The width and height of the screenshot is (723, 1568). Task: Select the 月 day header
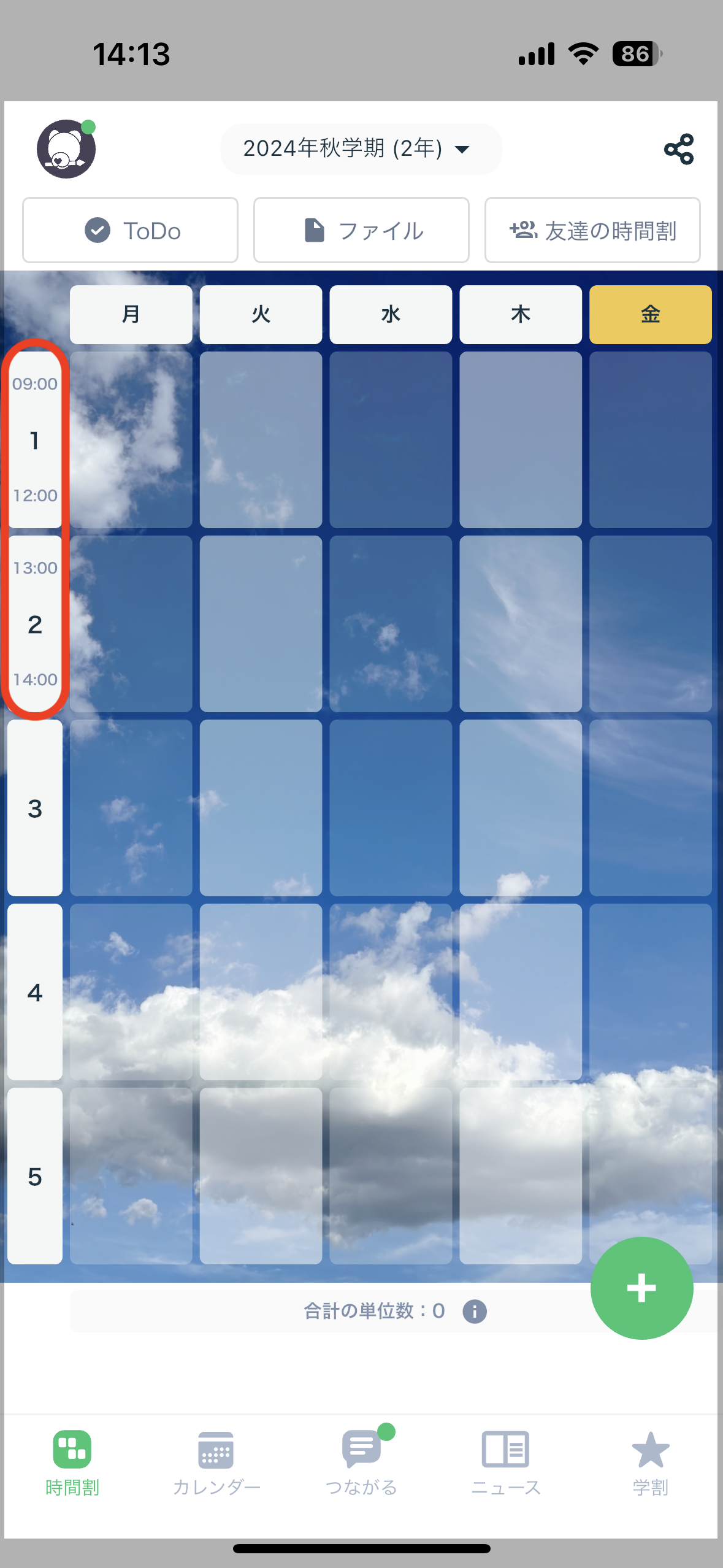pyautogui.click(x=131, y=314)
